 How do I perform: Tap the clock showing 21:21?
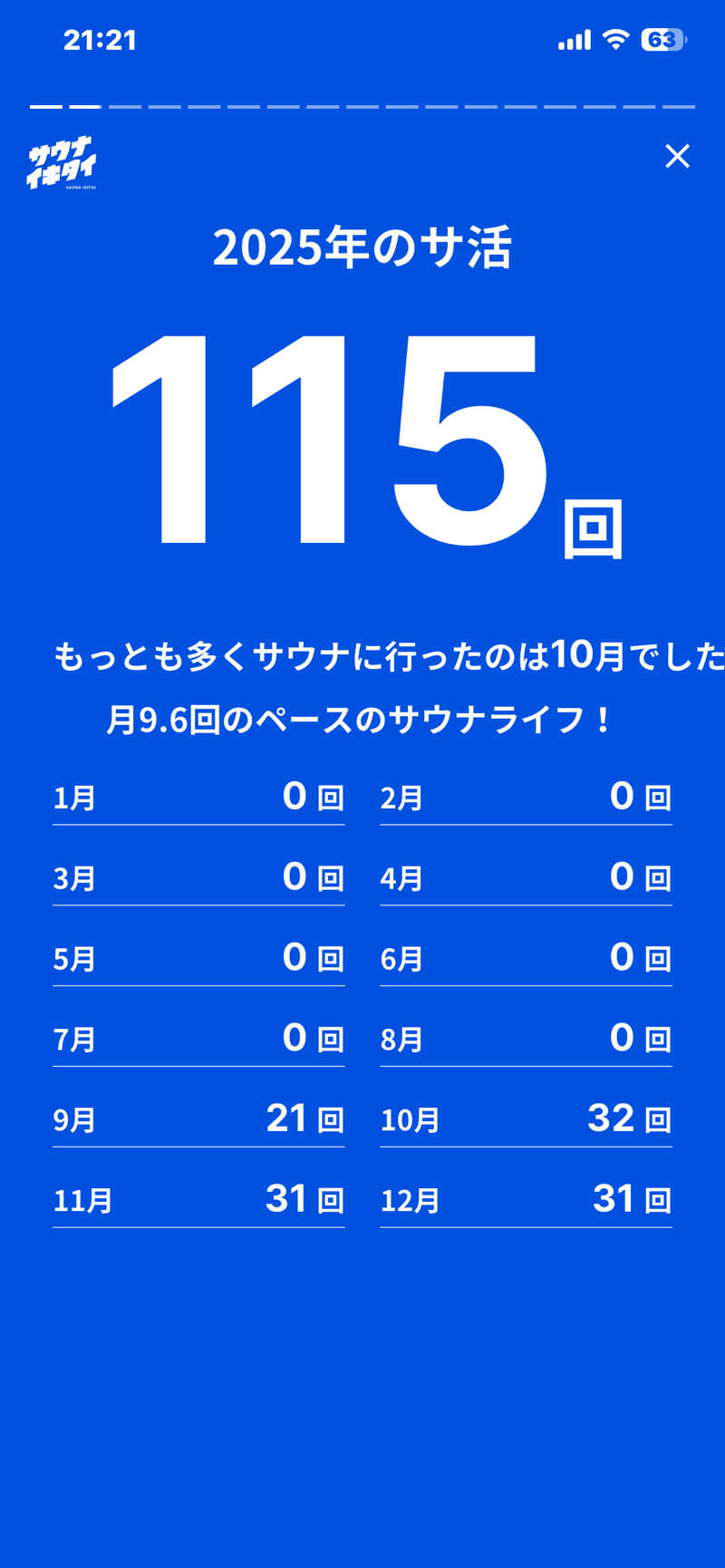coord(101,40)
